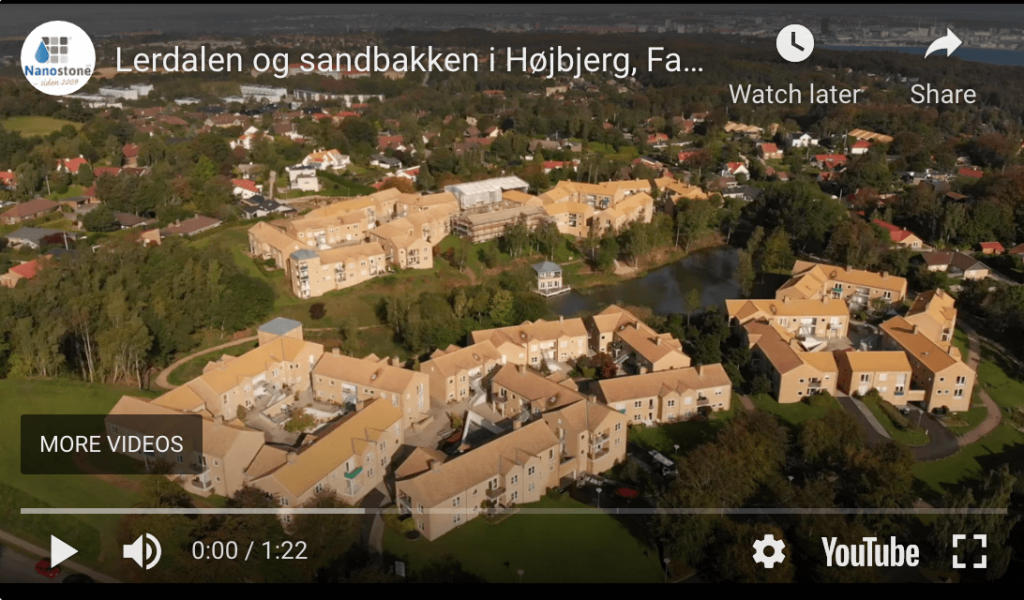
Task: Open the video title link
Action: [410, 60]
